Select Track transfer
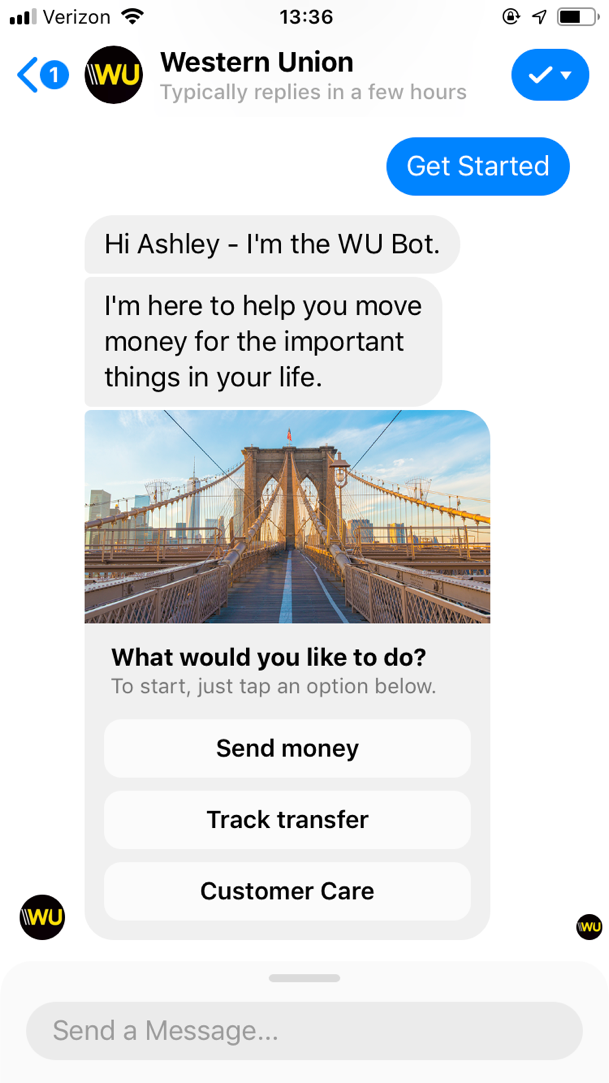 287,820
